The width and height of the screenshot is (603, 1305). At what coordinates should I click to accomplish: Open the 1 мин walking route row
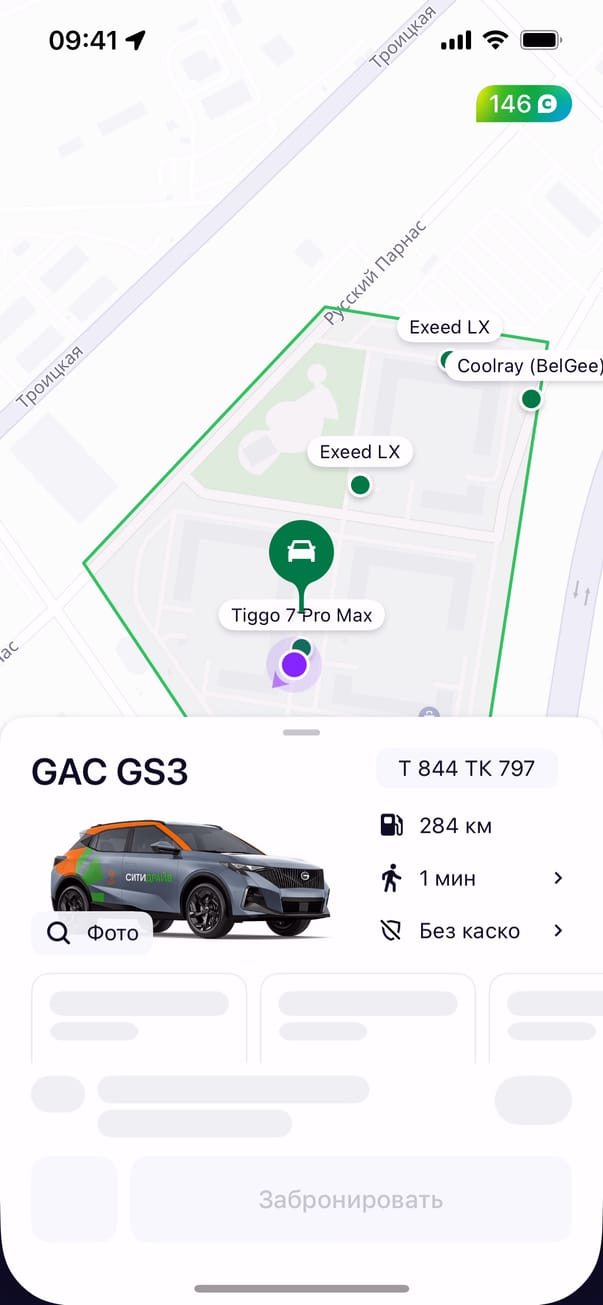pos(471,879)
